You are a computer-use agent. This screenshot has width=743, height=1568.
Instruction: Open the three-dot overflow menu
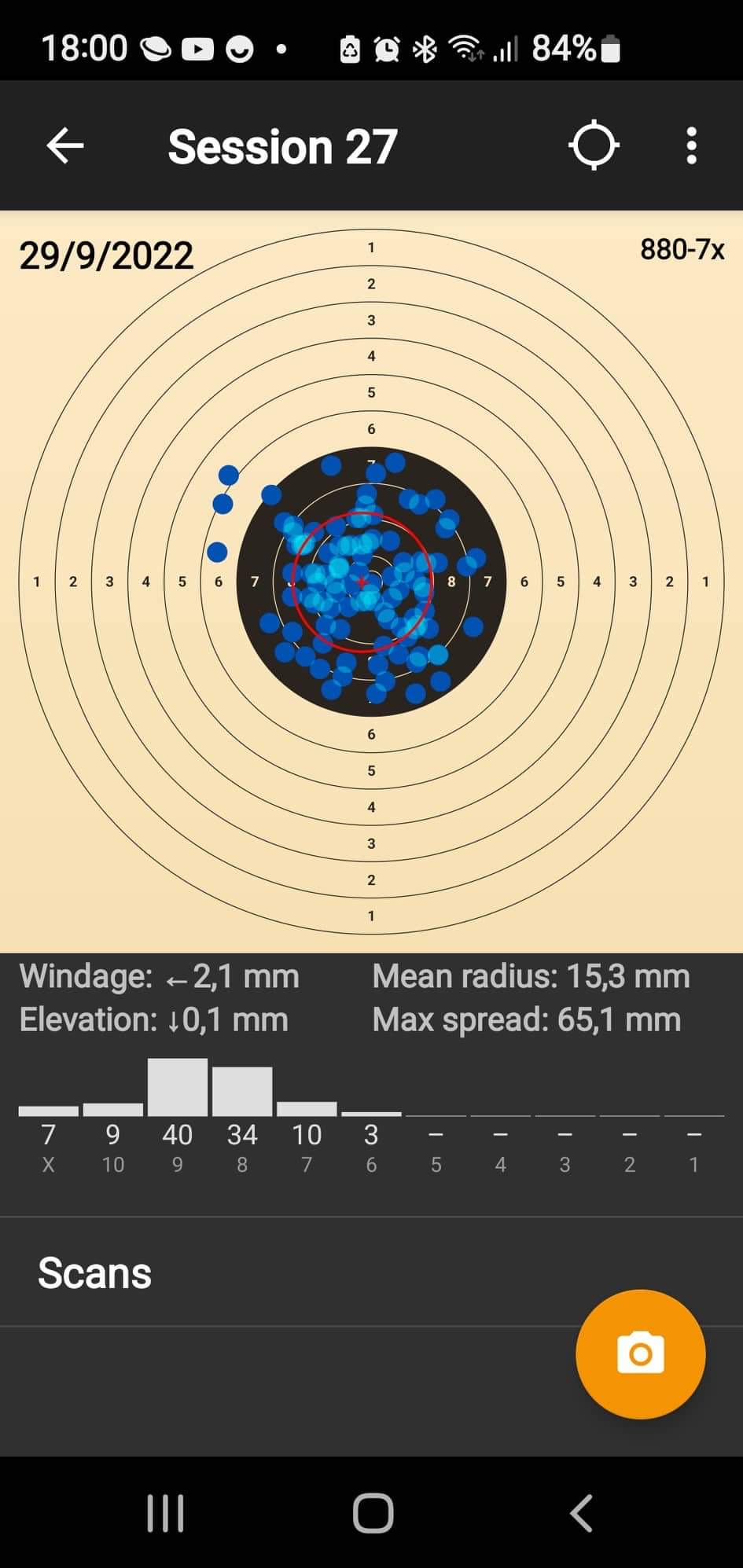691,146
